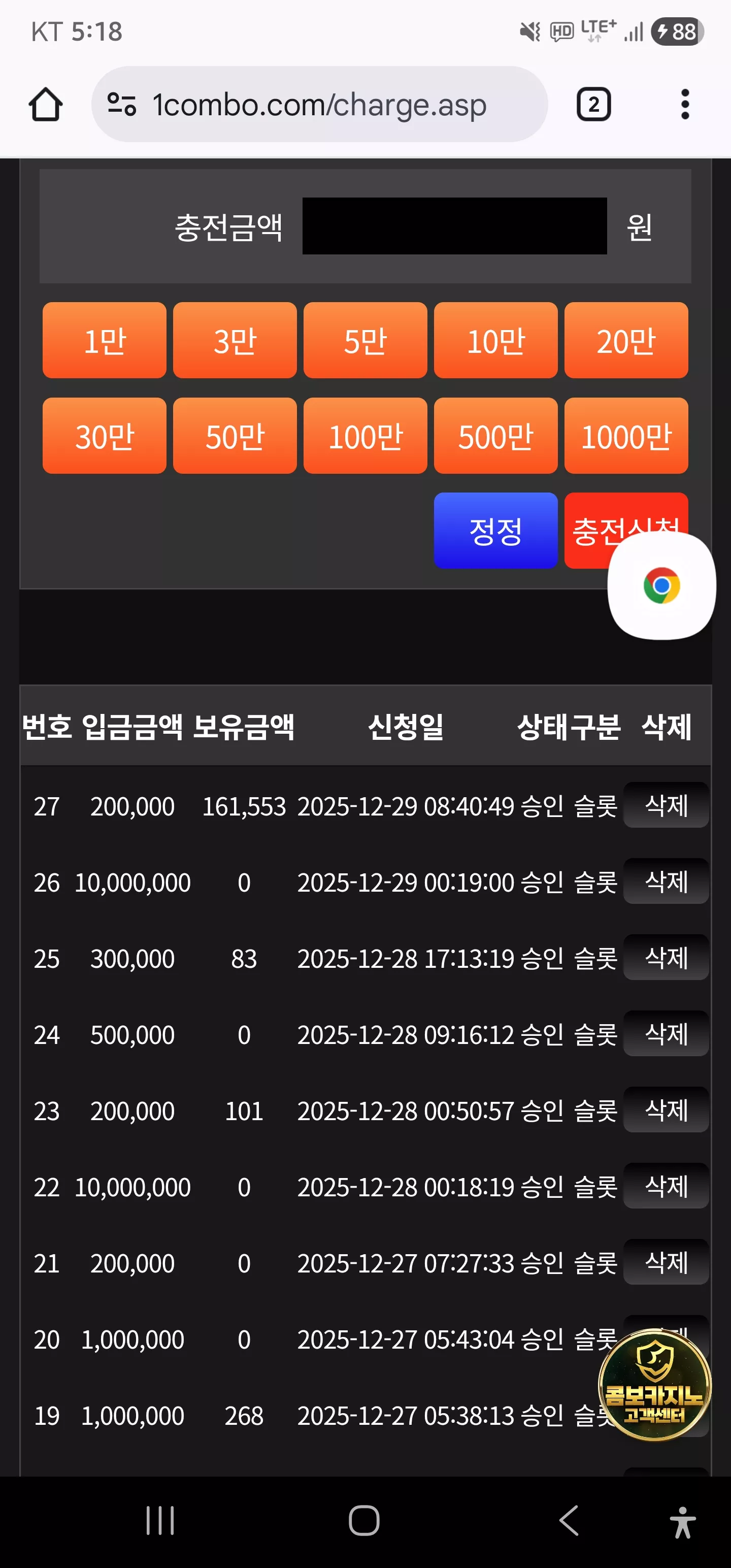Delete record number 21
This screenshot has height=1568, width=731.
pyautogui.click(x=666, y=1262)
